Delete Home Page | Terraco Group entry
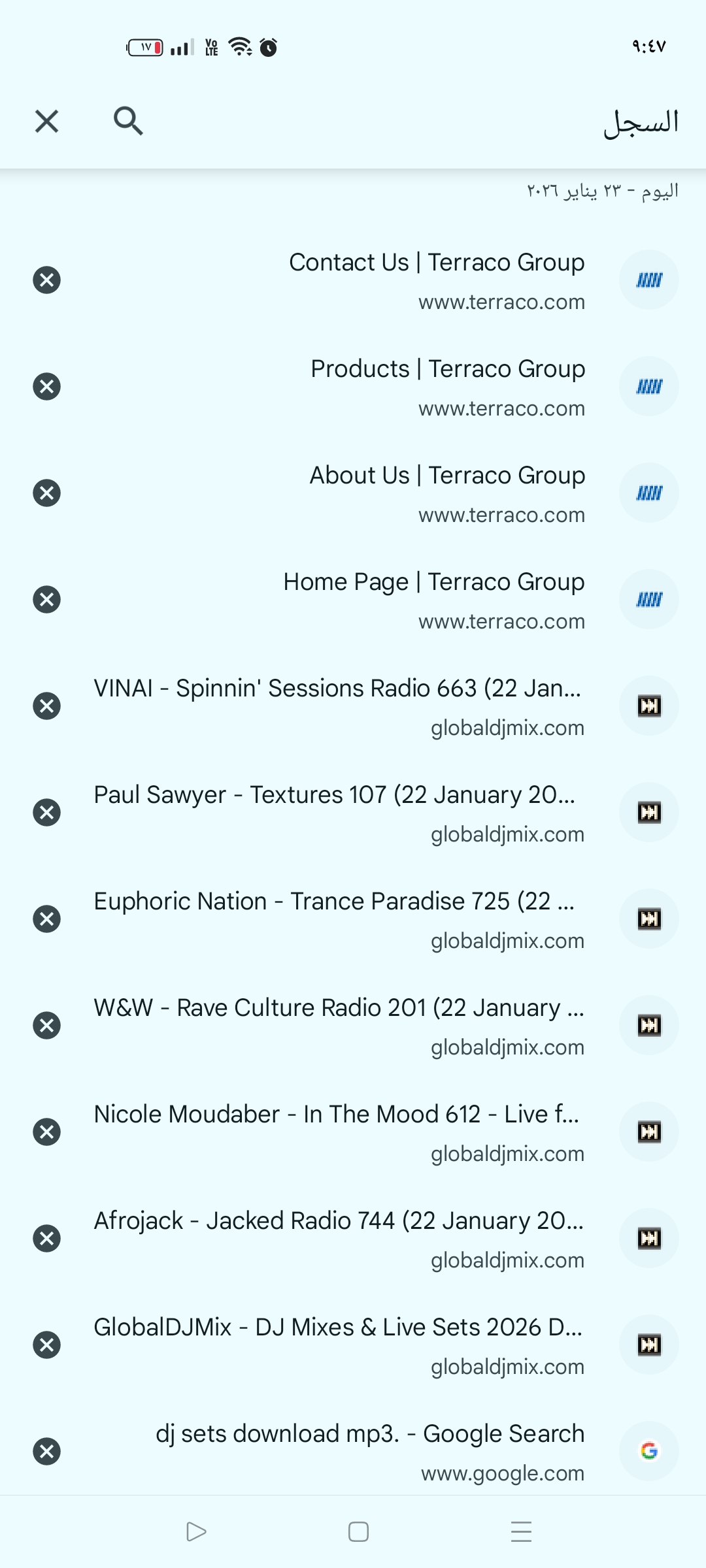 (x=46, y=599)
